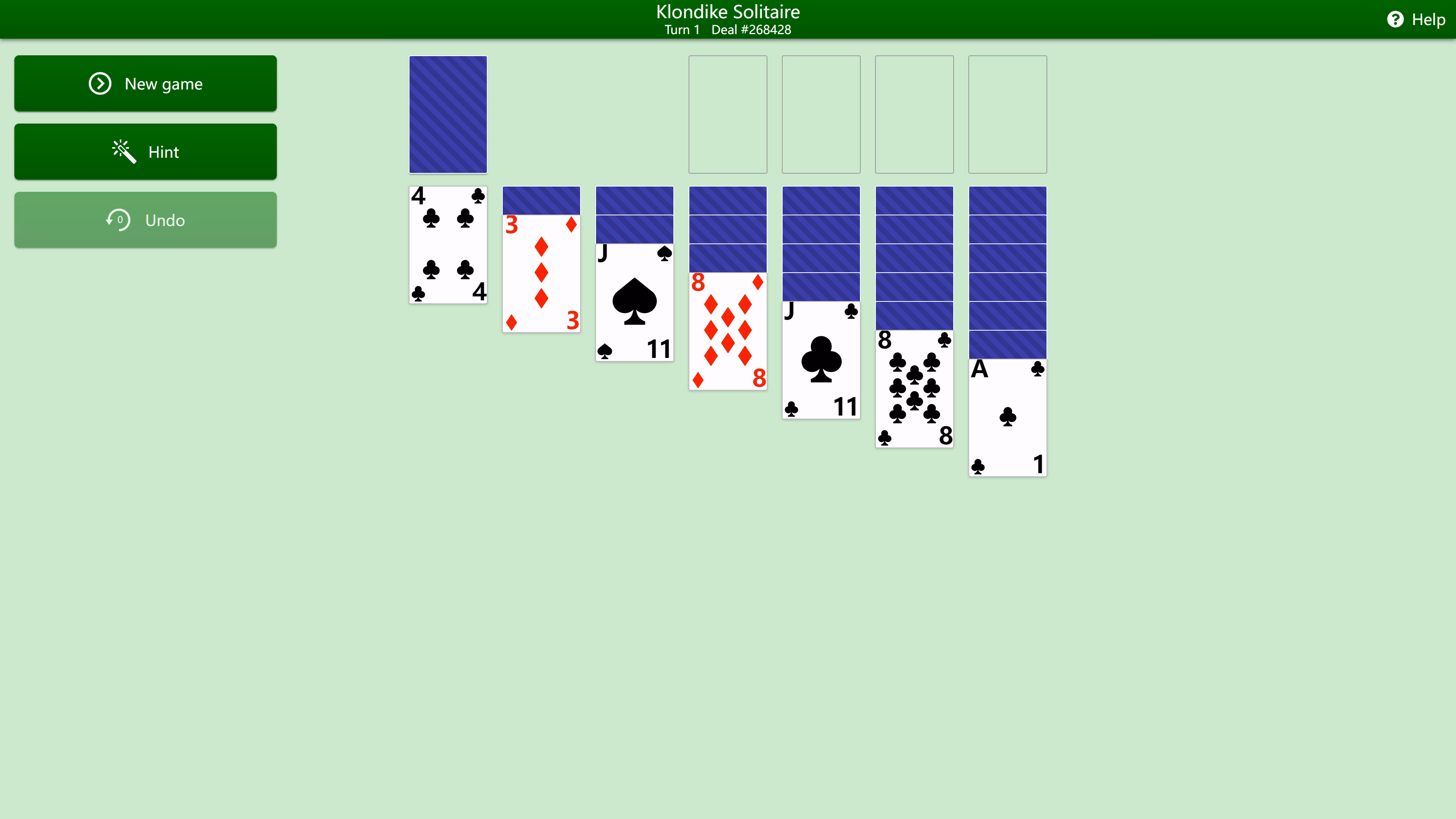
Task: Start a new game
Action: point(145,84)
